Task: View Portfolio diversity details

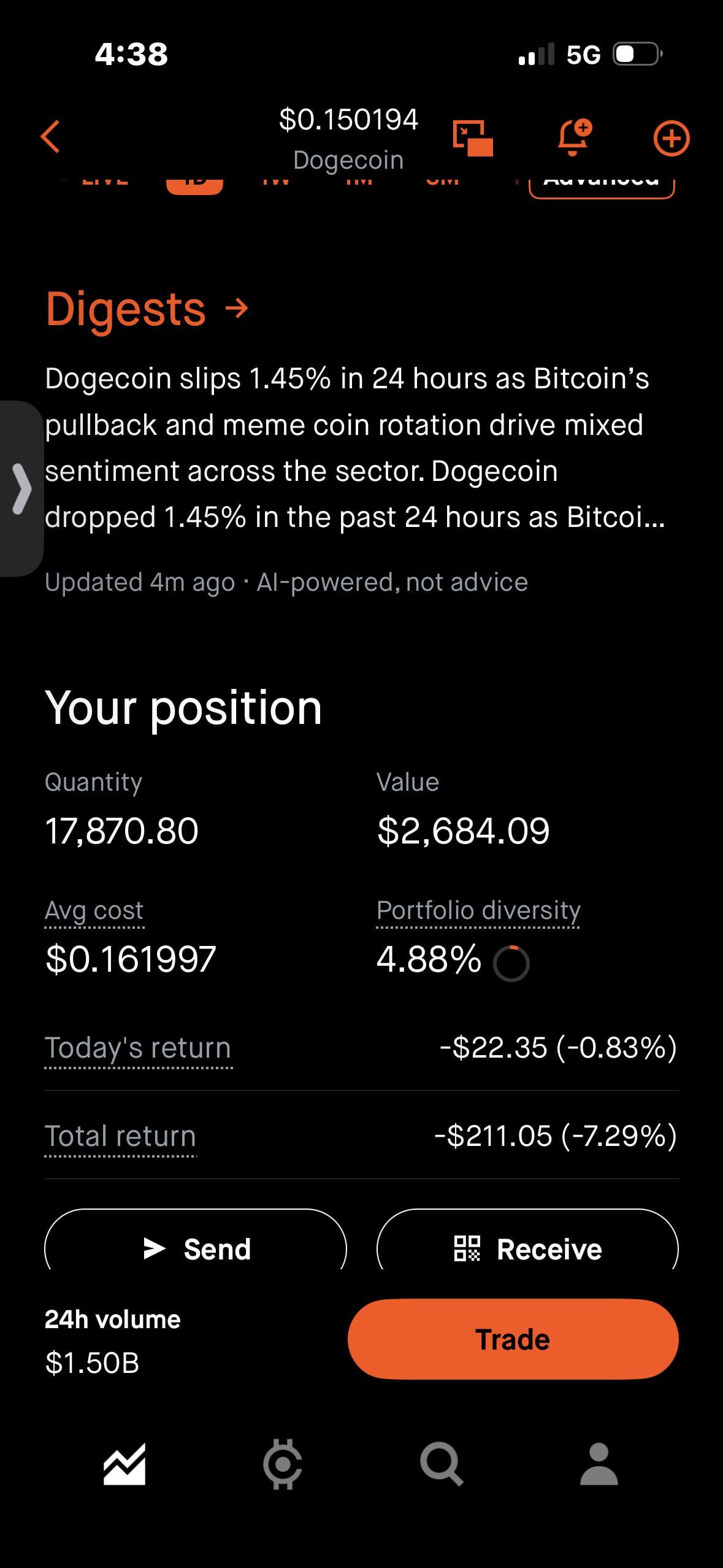Action: 478,910
